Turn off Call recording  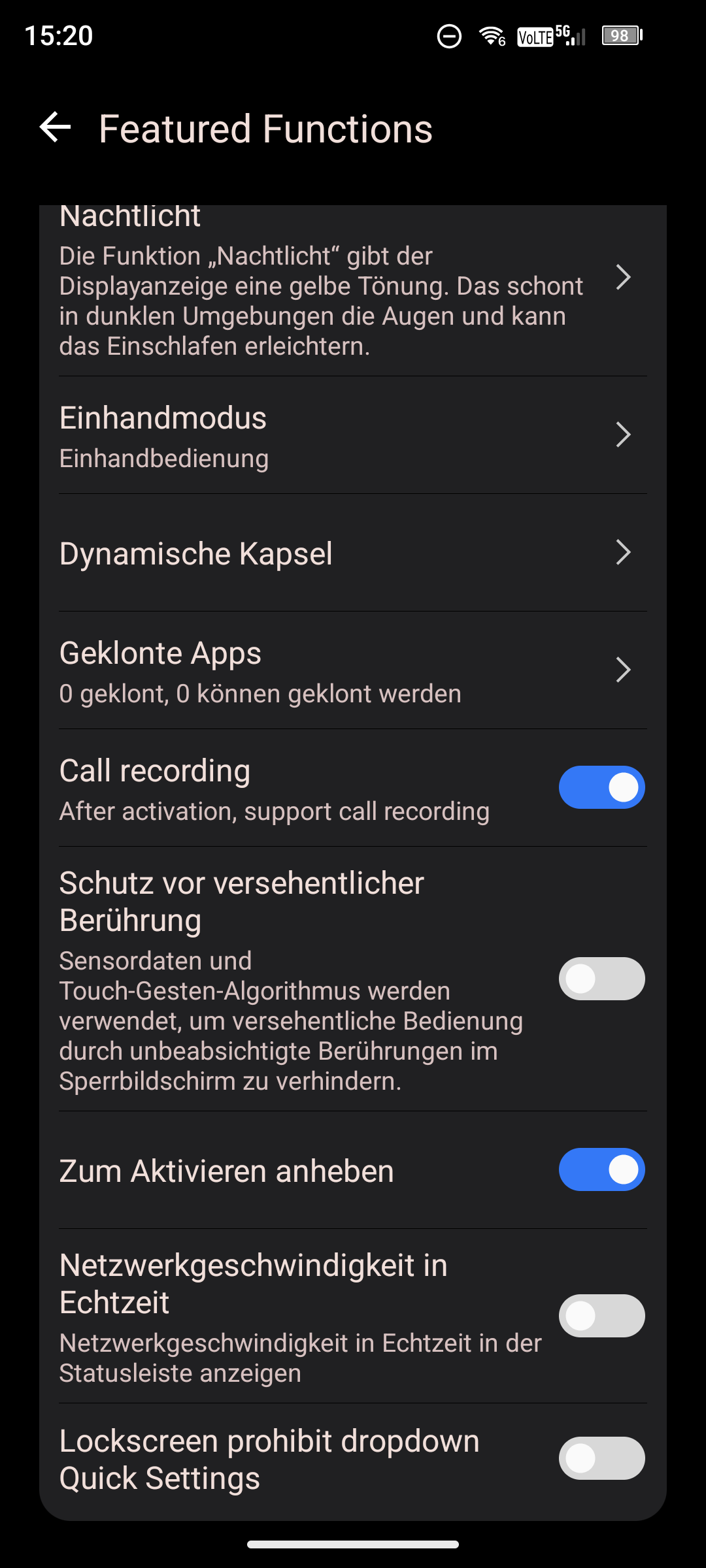(x=601, y=787)
